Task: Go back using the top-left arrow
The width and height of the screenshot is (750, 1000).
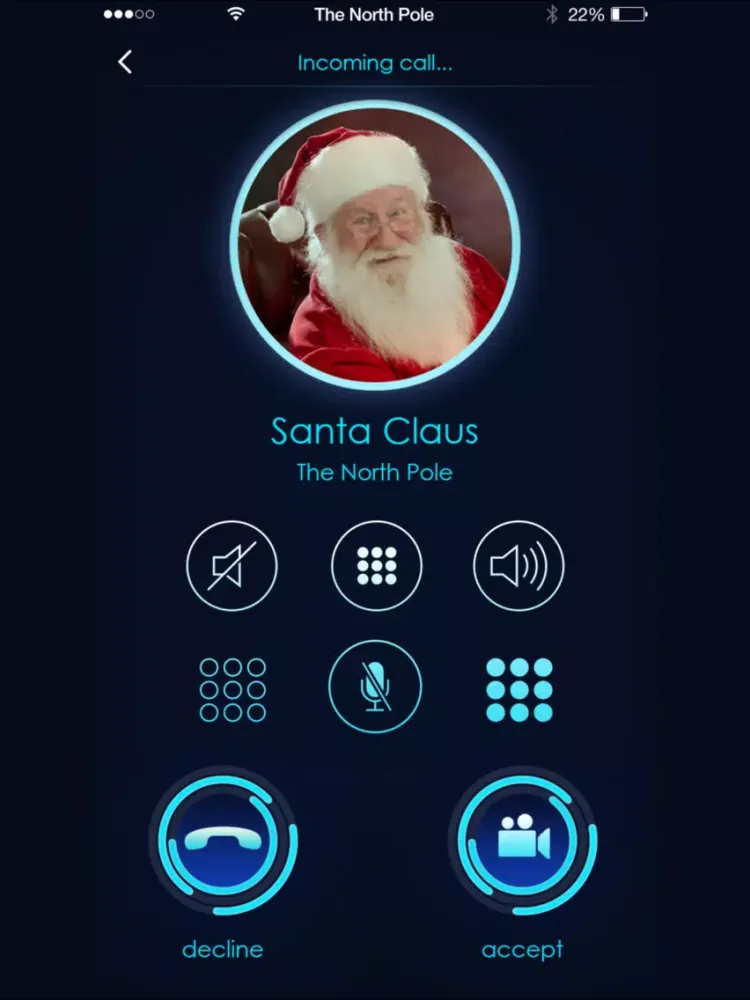Action: (125, 62)
